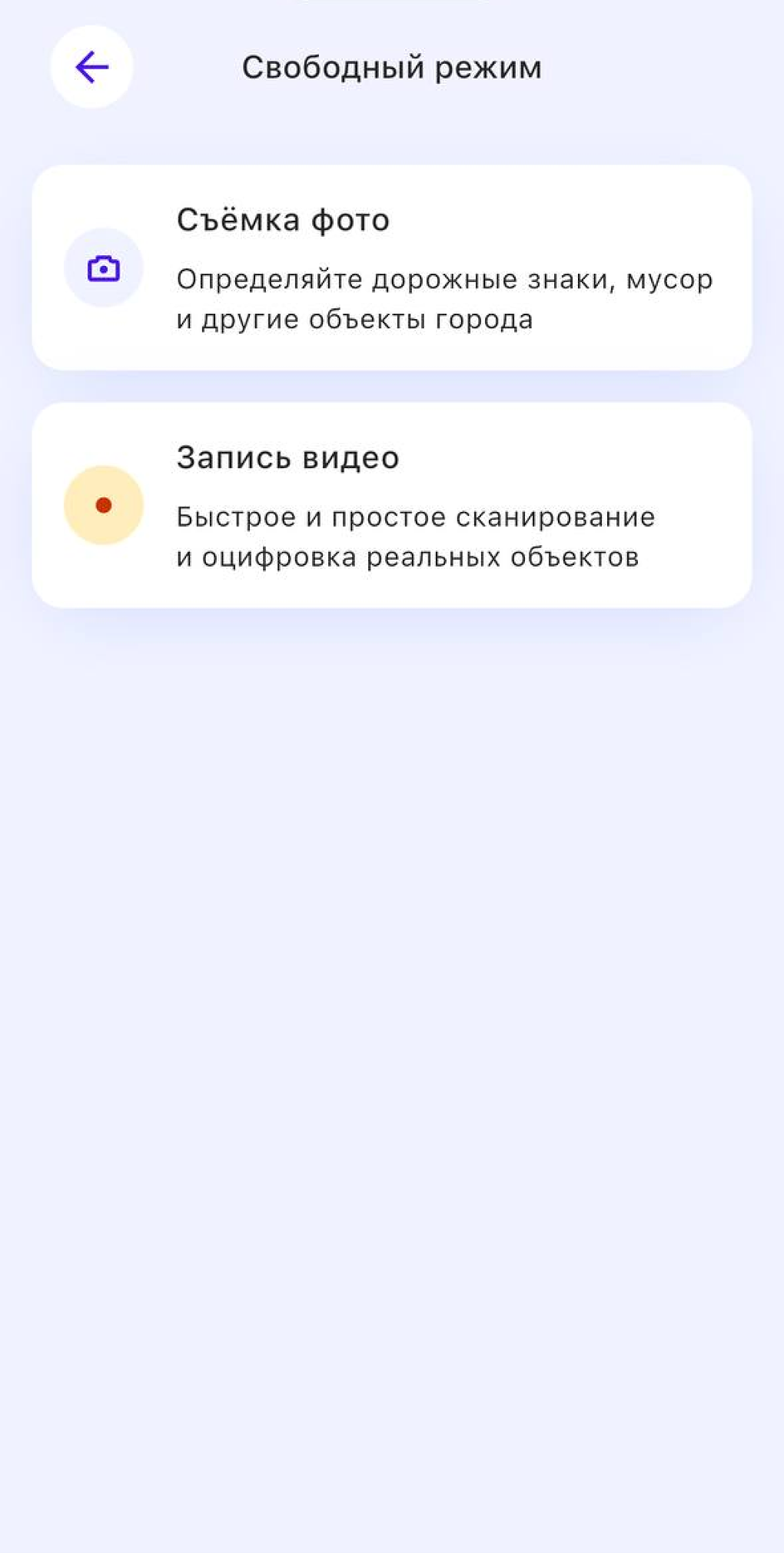Open the Съёмка фото card
Viewport: 784px width, 1553px height.
coord(391,268)
